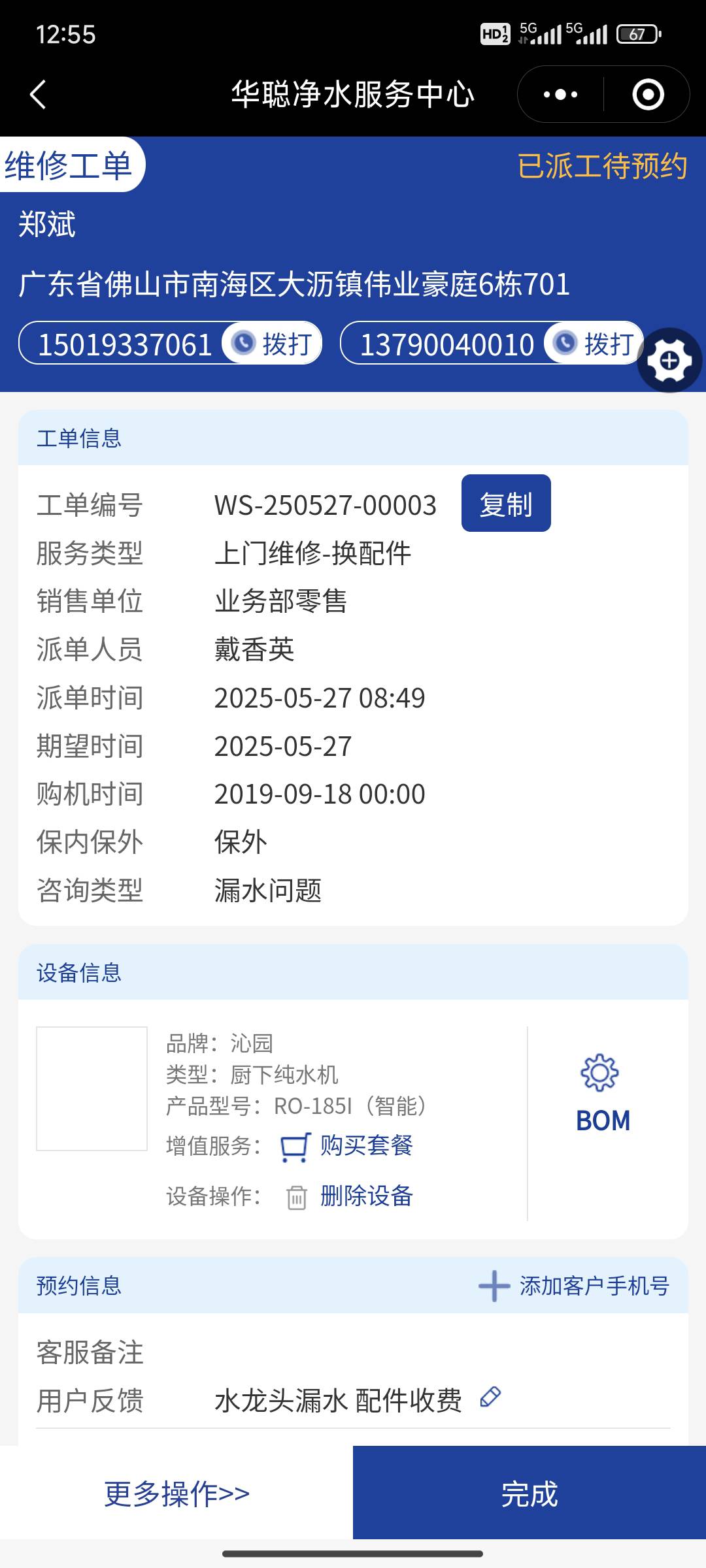Open the device image thumbnail
This screenshot has width=706, height=1568.
(x=92, y=1088)
